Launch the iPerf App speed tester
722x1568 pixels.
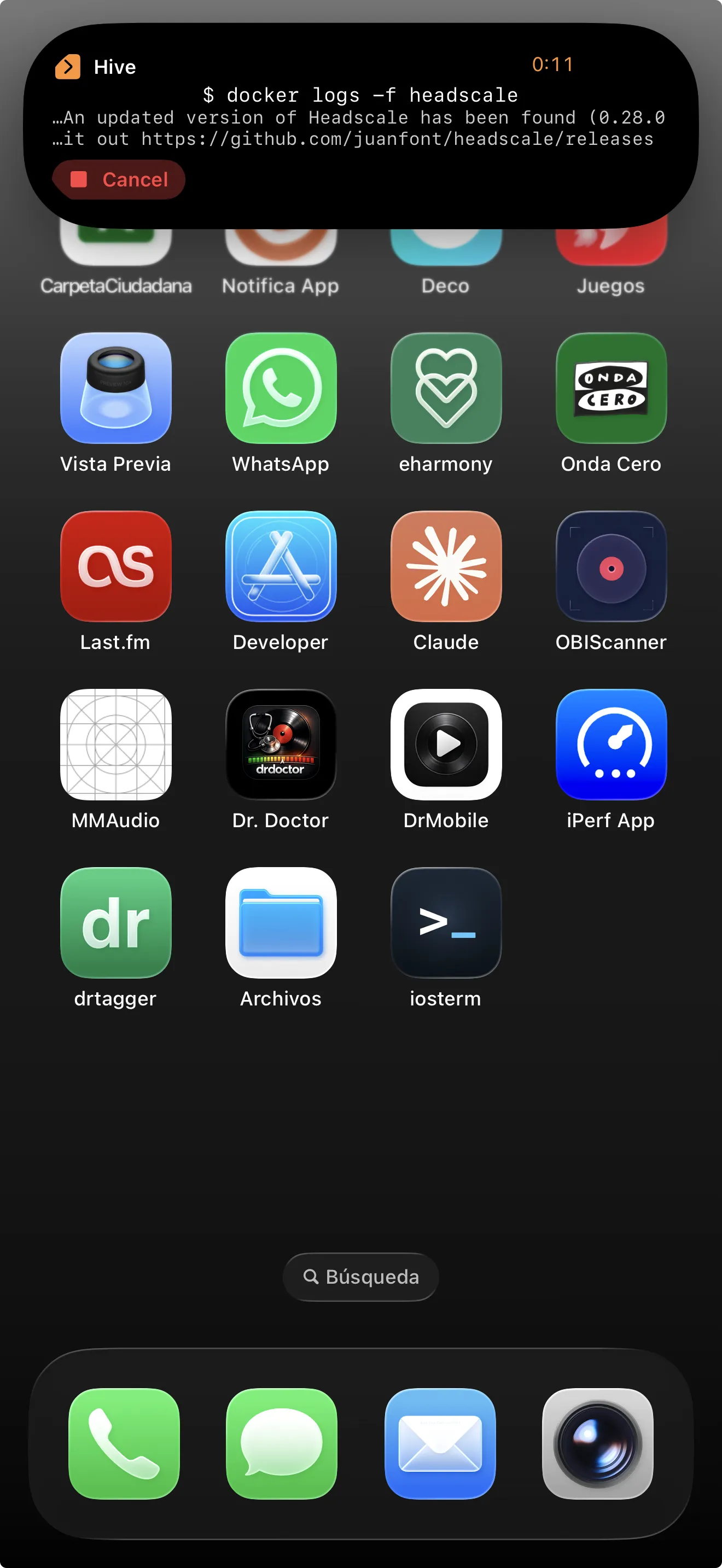[610, 745]
